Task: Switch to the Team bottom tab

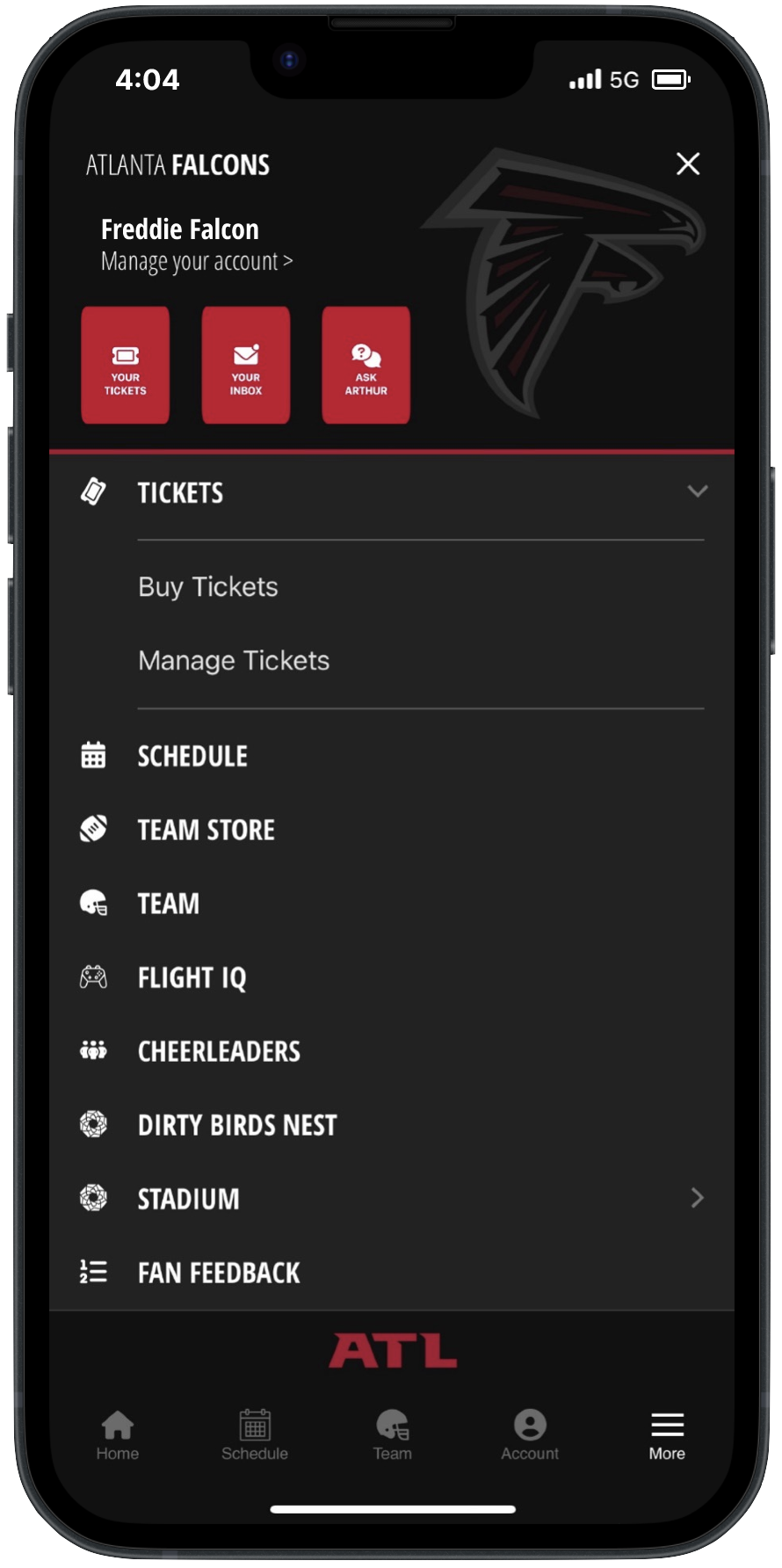Action: [392, 1435]
